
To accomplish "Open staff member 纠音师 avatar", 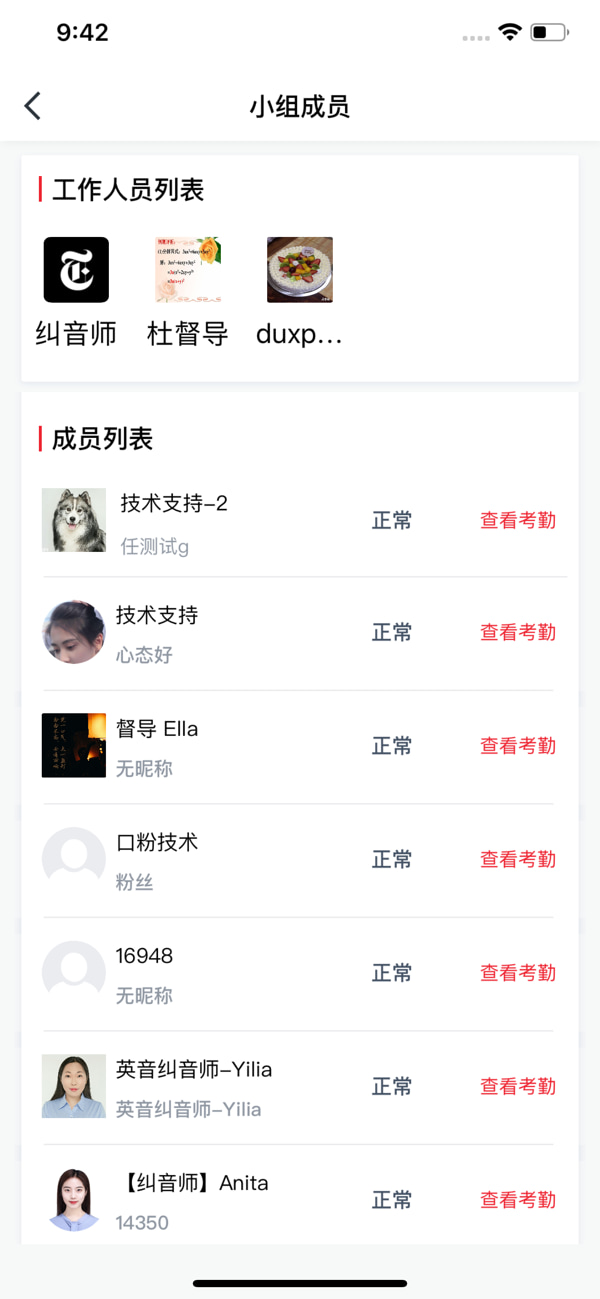I will coord(76,270).
